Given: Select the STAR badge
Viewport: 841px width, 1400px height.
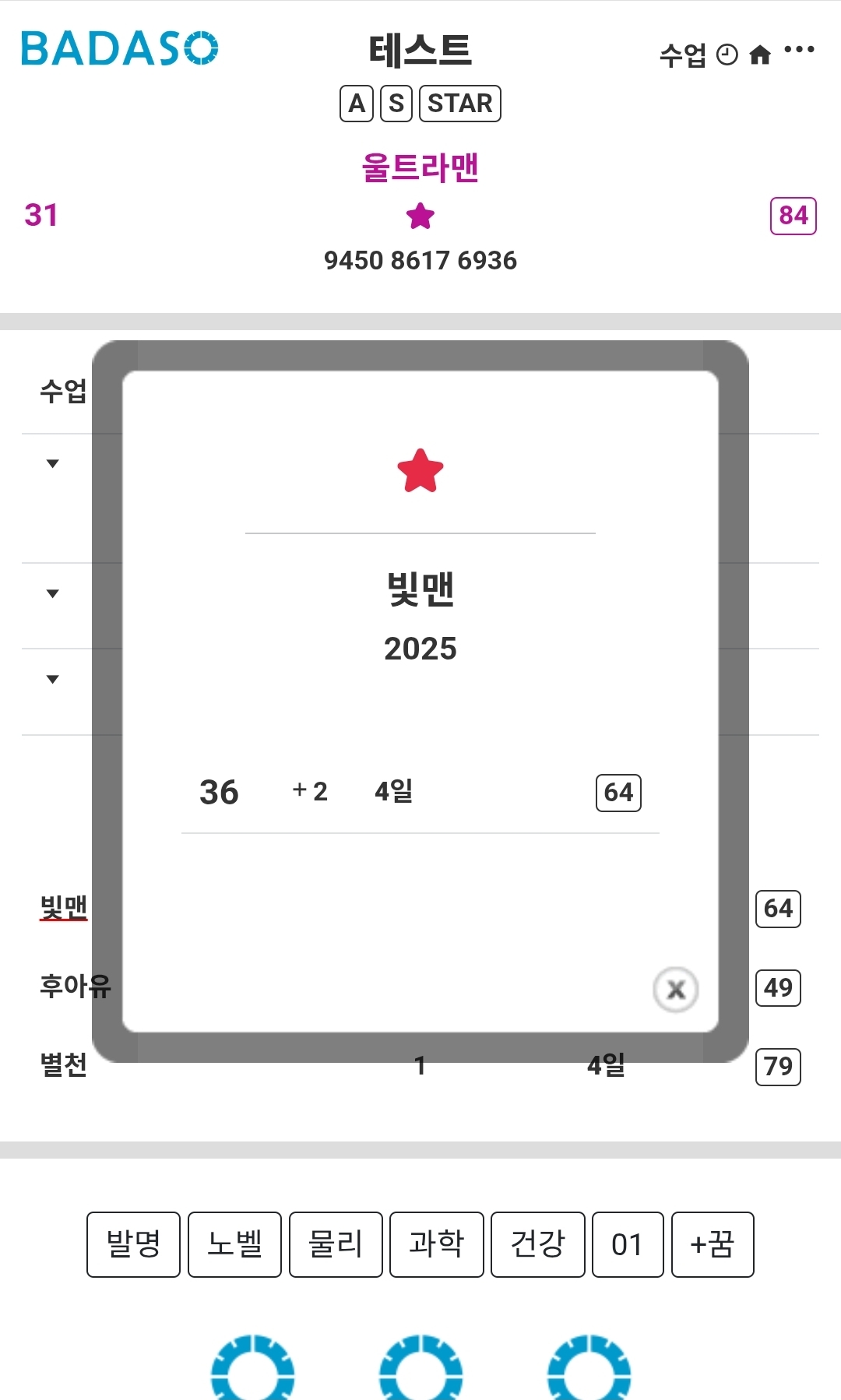Looking at the screenshot, I should [x=459, y=104].
